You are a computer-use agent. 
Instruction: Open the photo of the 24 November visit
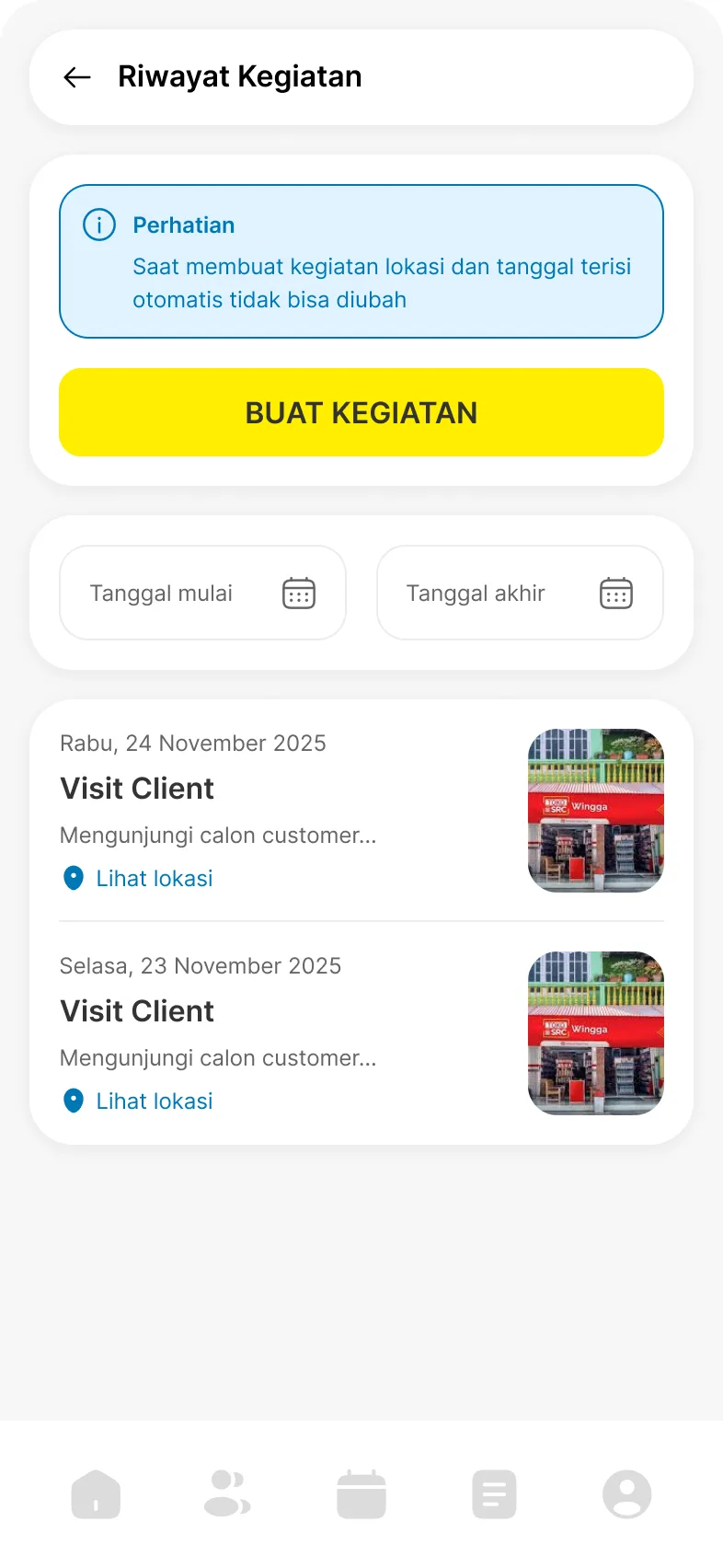[x=596, y=811]
